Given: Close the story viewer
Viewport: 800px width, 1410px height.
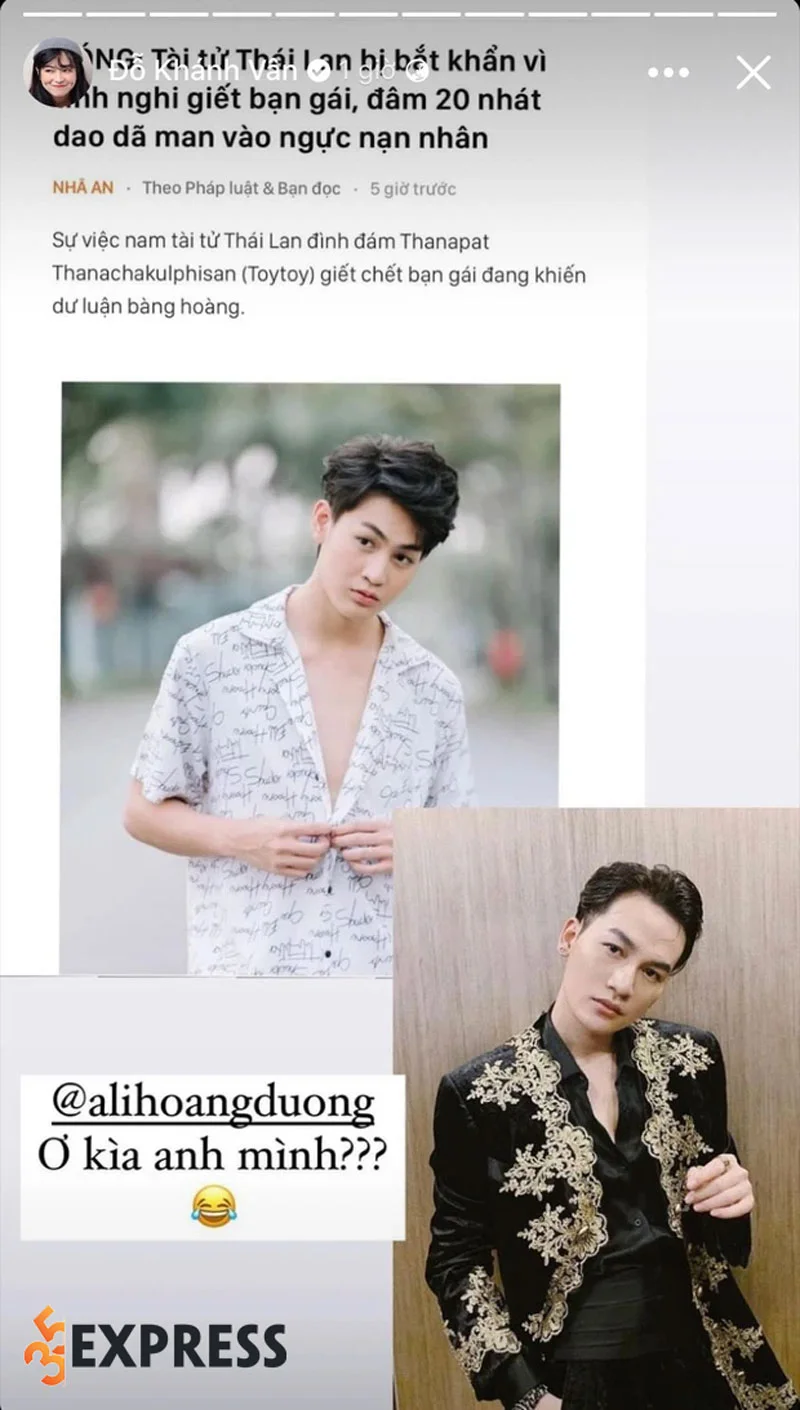Looking at the screenshot, I should 753,72.
